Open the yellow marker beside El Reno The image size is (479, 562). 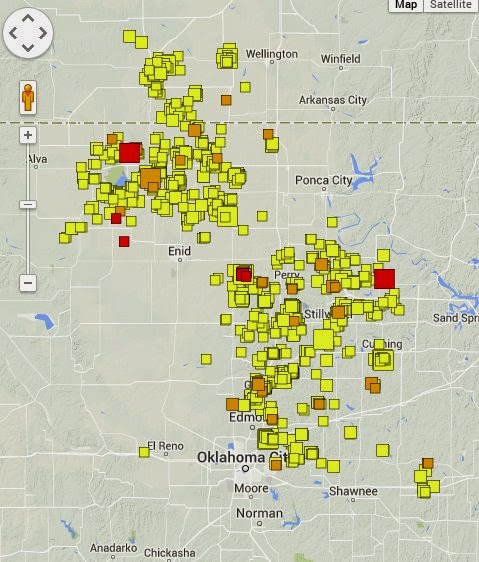(144, 452)
